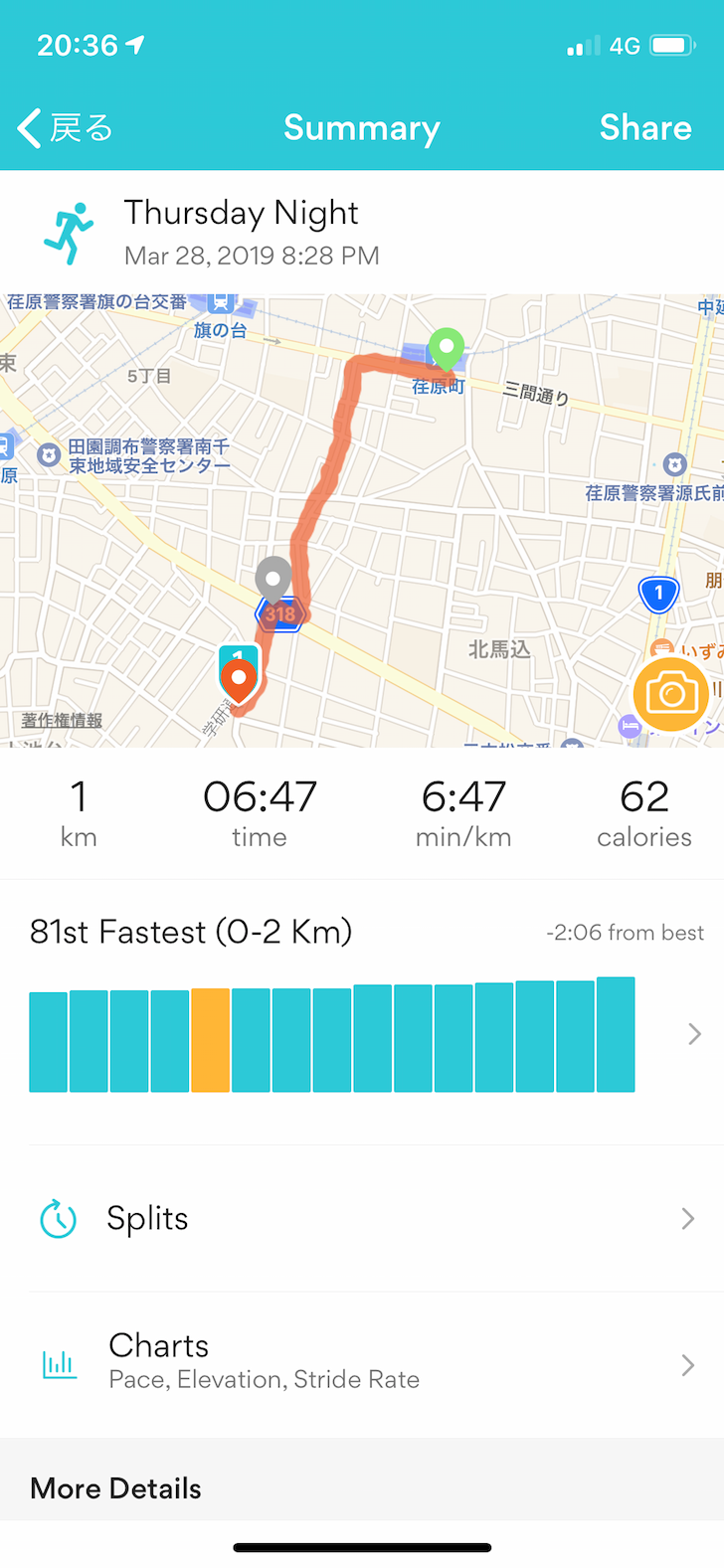724x1568 pixels.
Task: Open Charts for pace, elevation, stride rate
Action: click(362, 1364)
